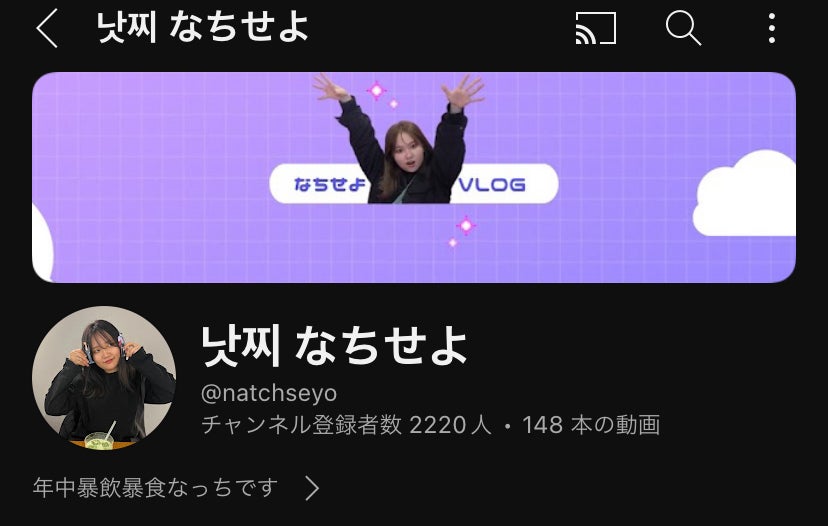Open the three-dot overflow menu
This screenshot has width=828, height=526.
coord(771,29)
